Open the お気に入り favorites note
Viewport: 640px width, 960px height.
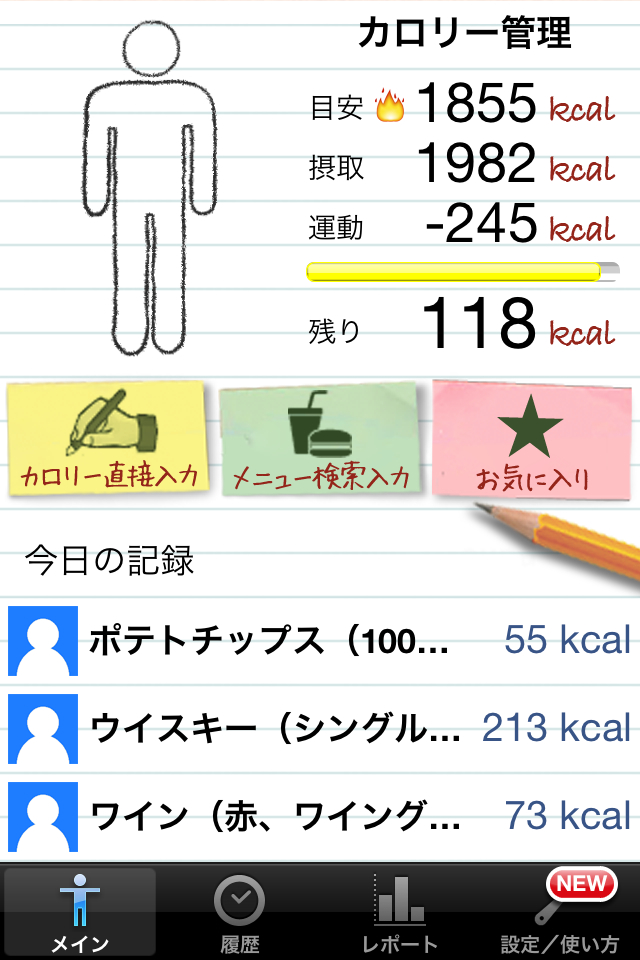[x=532, y=439]
